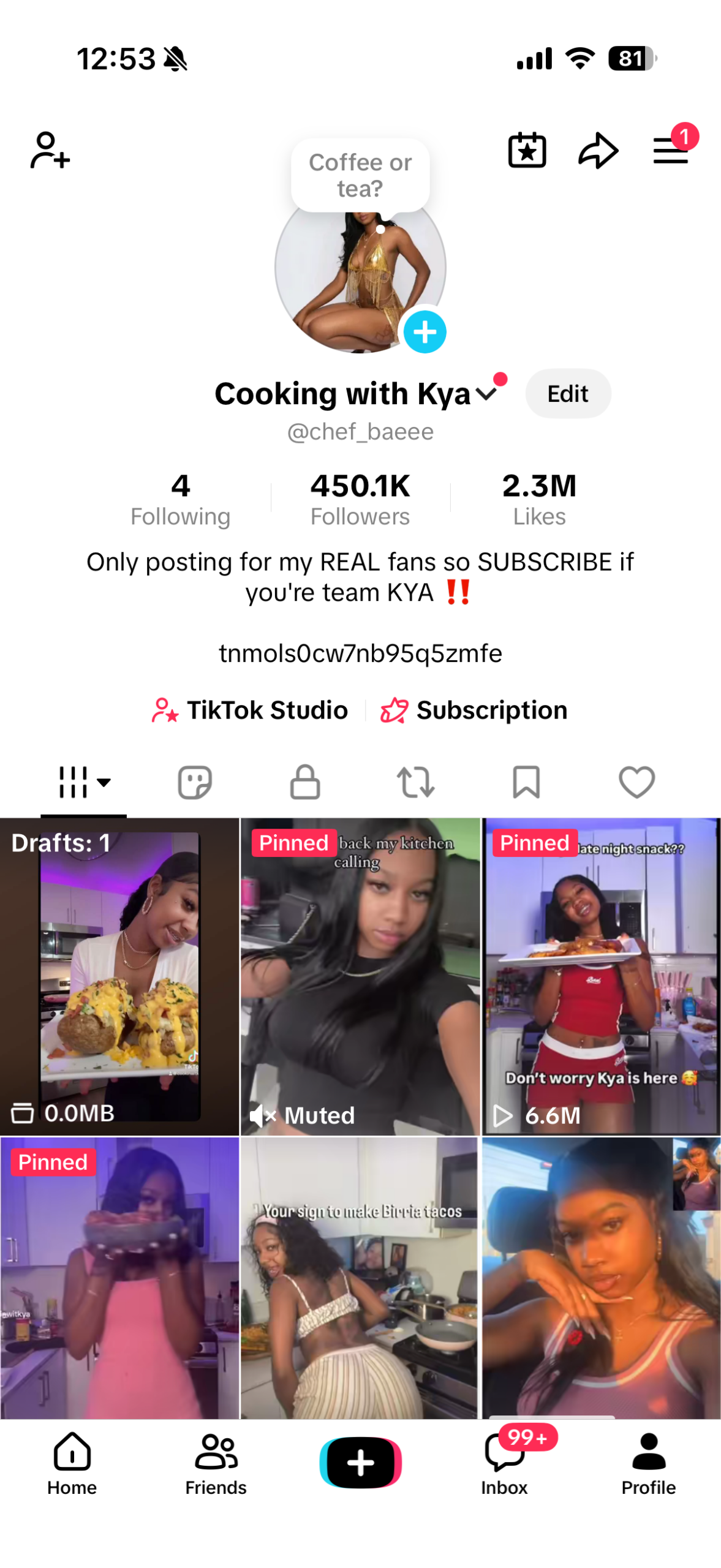Viewport: 721px width, 1568px height.
Task: Switch to the bookmarked favorites tab
Action: click(526, 782)
